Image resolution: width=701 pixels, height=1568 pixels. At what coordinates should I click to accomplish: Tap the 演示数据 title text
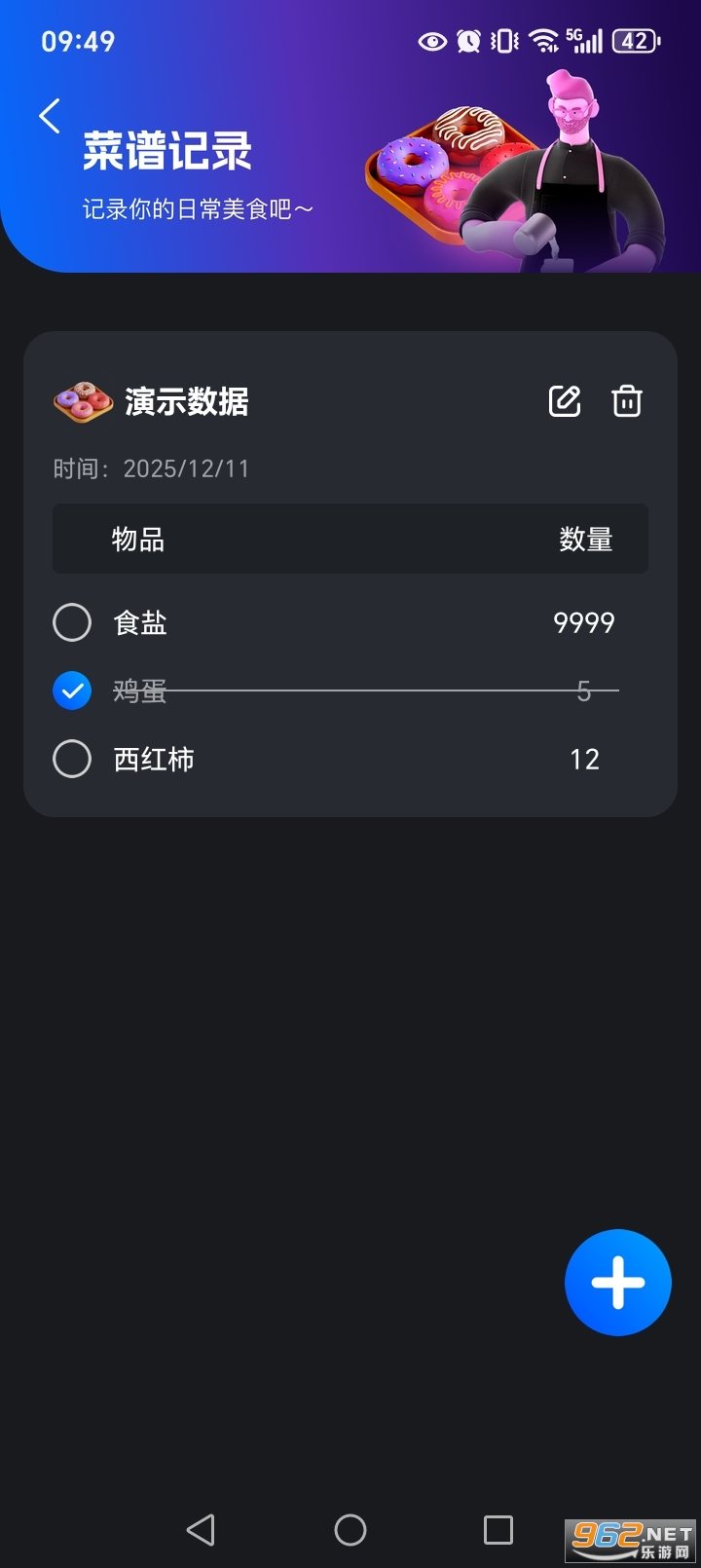pos(185,401)
